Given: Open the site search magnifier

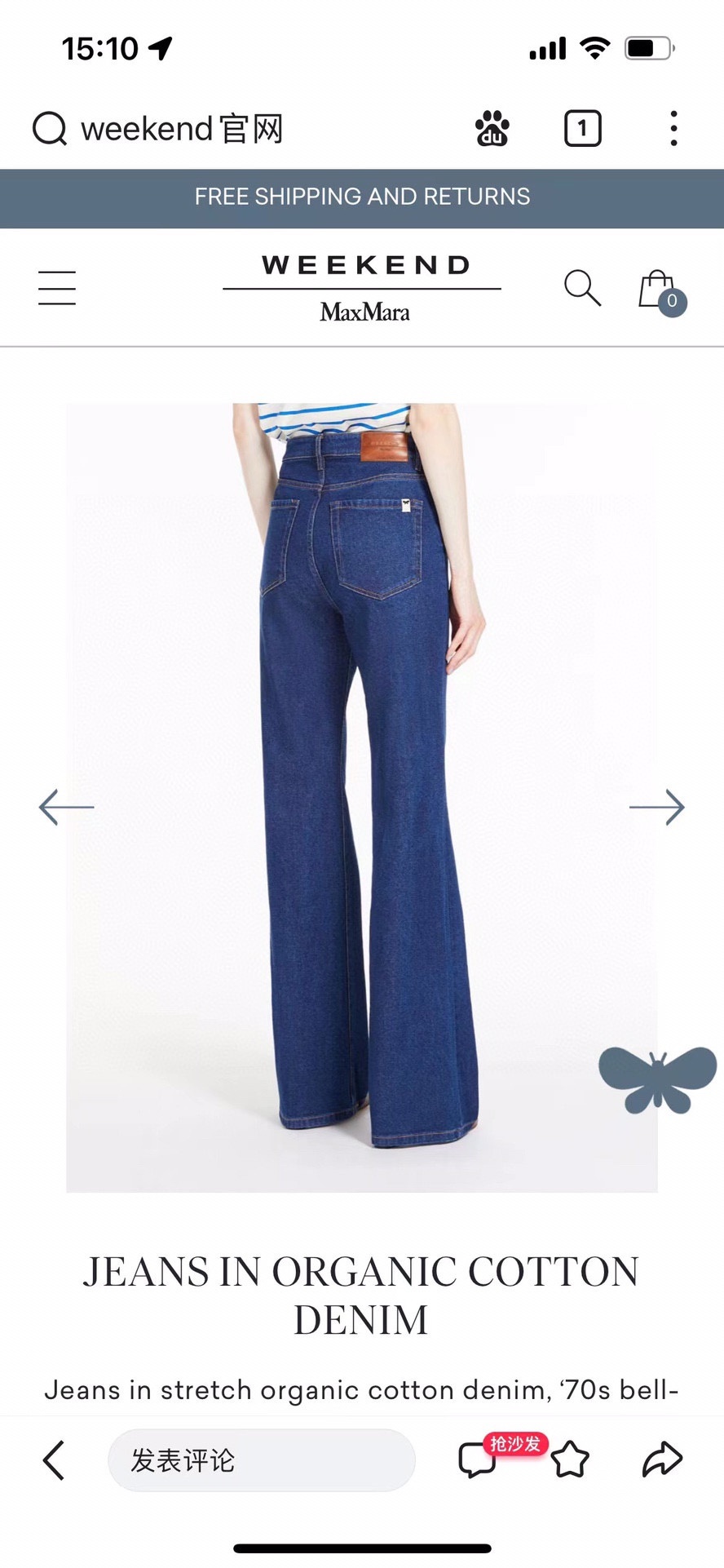Looking at the screenshot, I should (582, 288).
